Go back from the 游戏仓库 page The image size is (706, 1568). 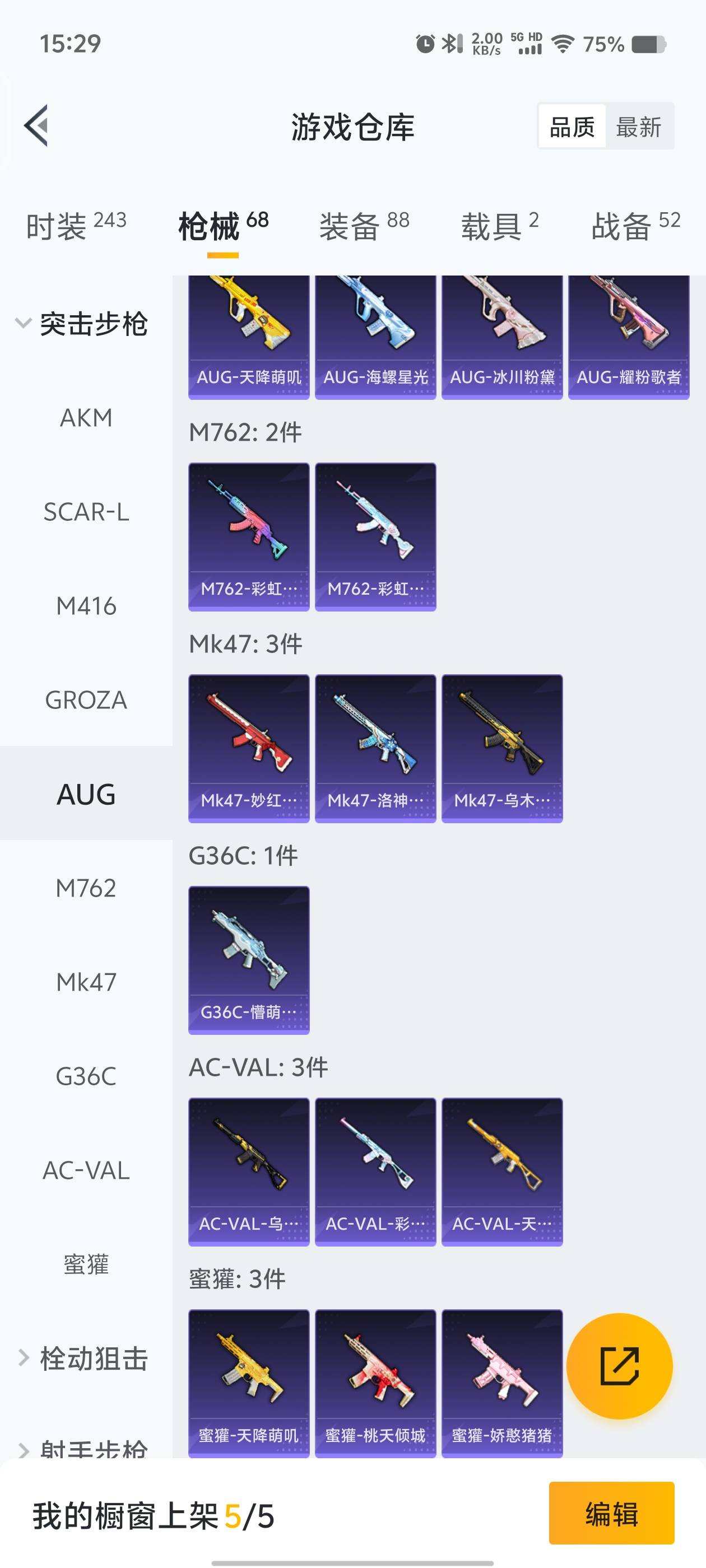coord(36,126)
